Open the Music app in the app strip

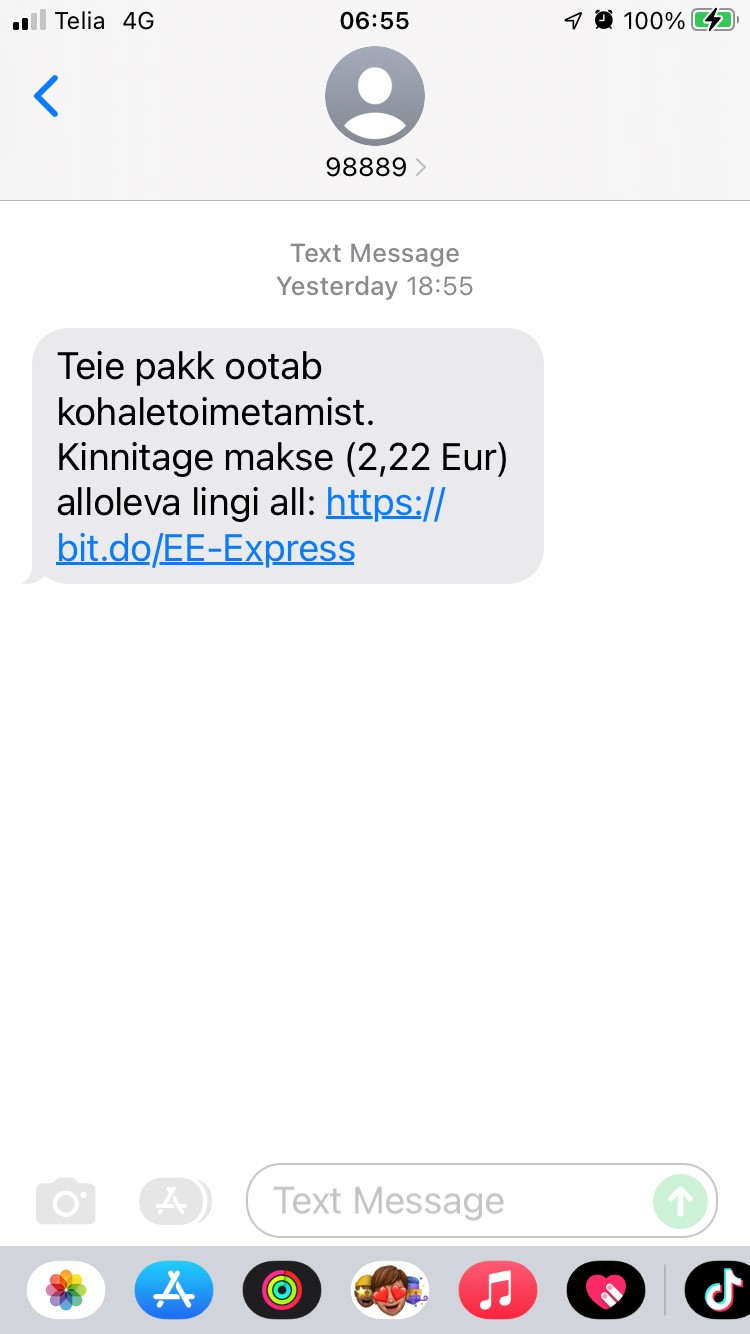click(497, 1290)
